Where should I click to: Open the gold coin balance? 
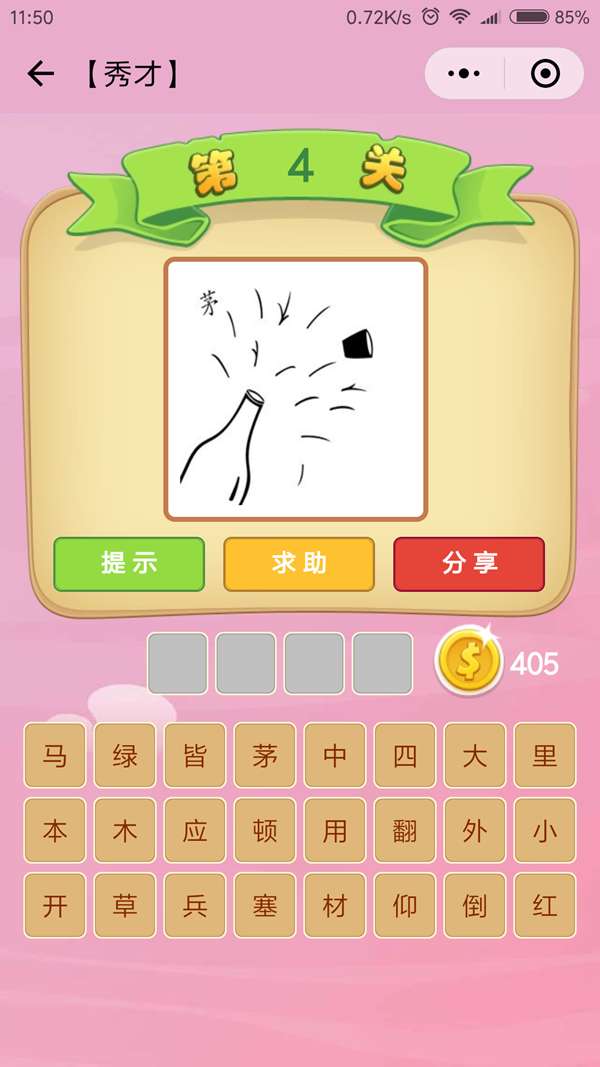(468, 661)
